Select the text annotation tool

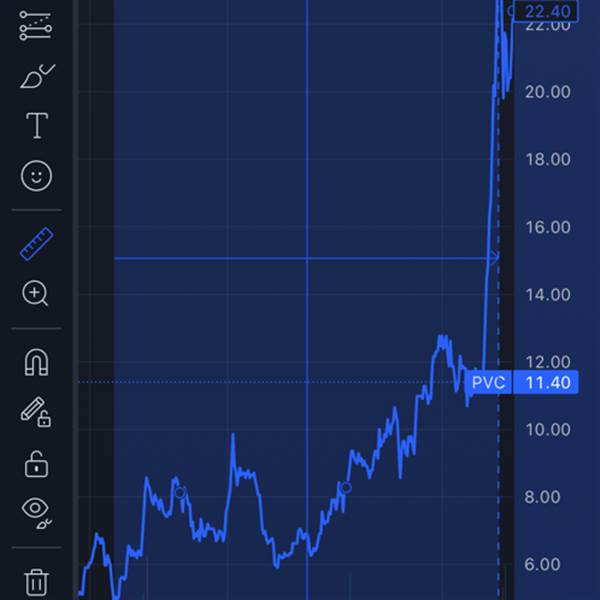coord(36,126)
